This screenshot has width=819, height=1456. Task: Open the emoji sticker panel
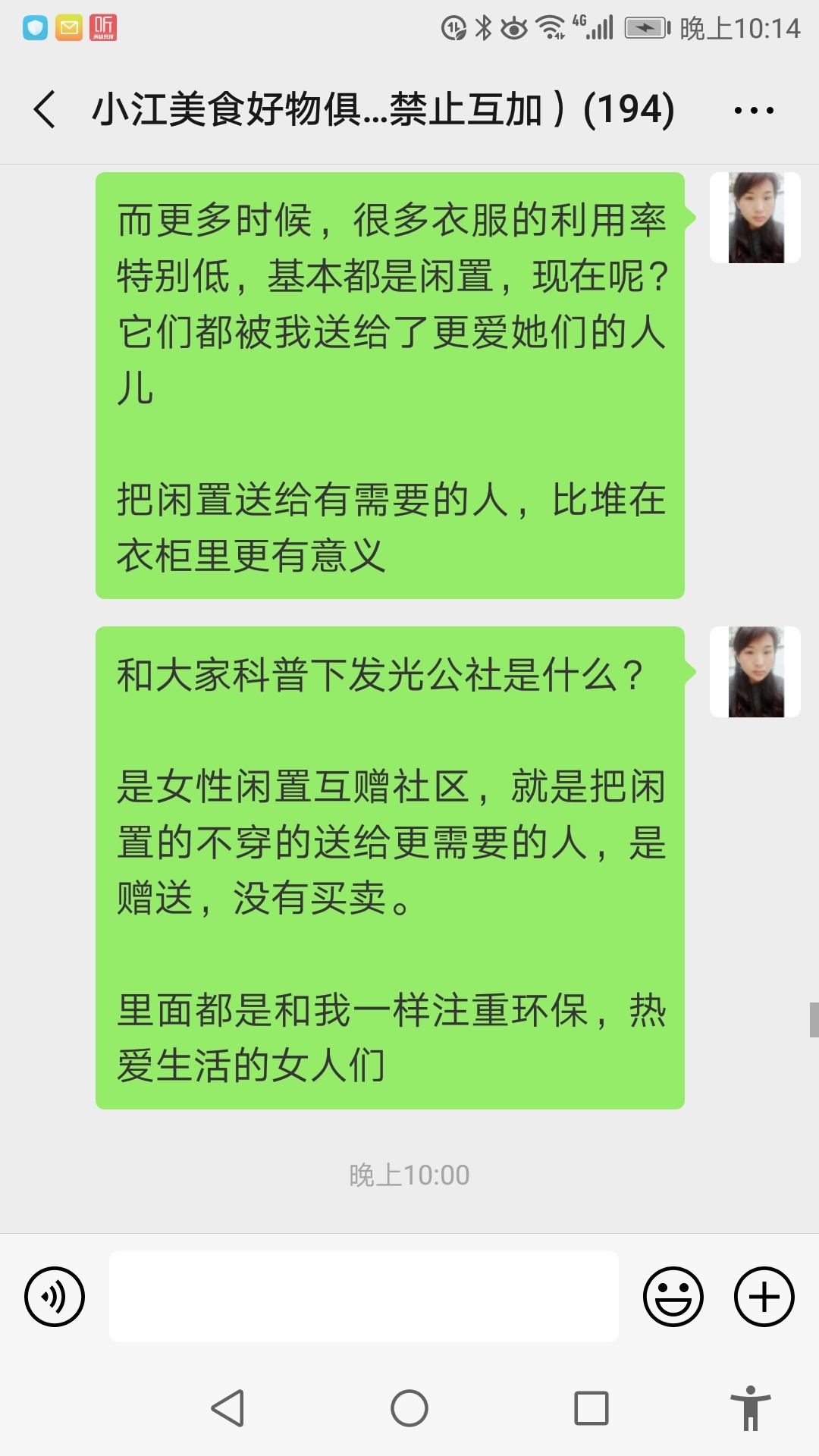click(673, 1297)
